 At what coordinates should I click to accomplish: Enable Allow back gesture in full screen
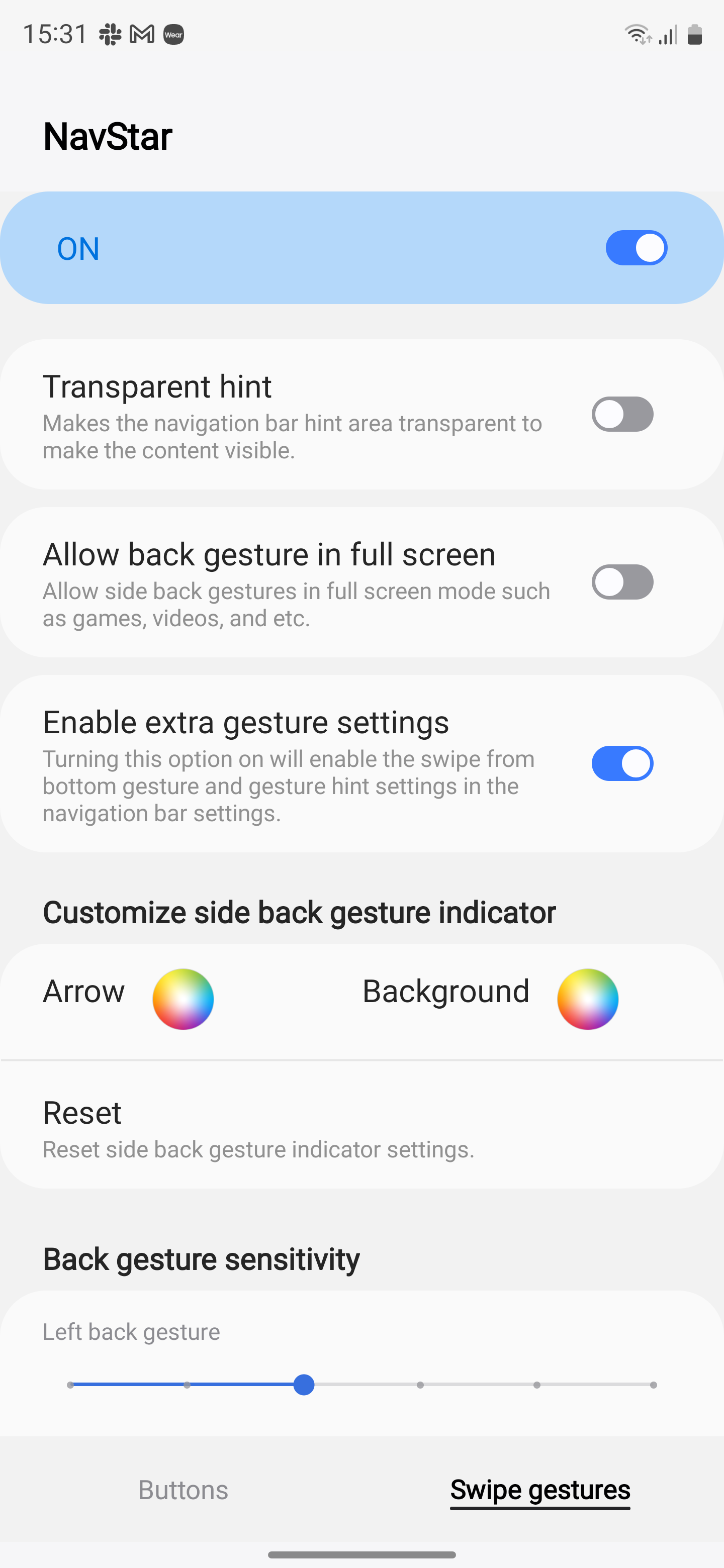622,582
